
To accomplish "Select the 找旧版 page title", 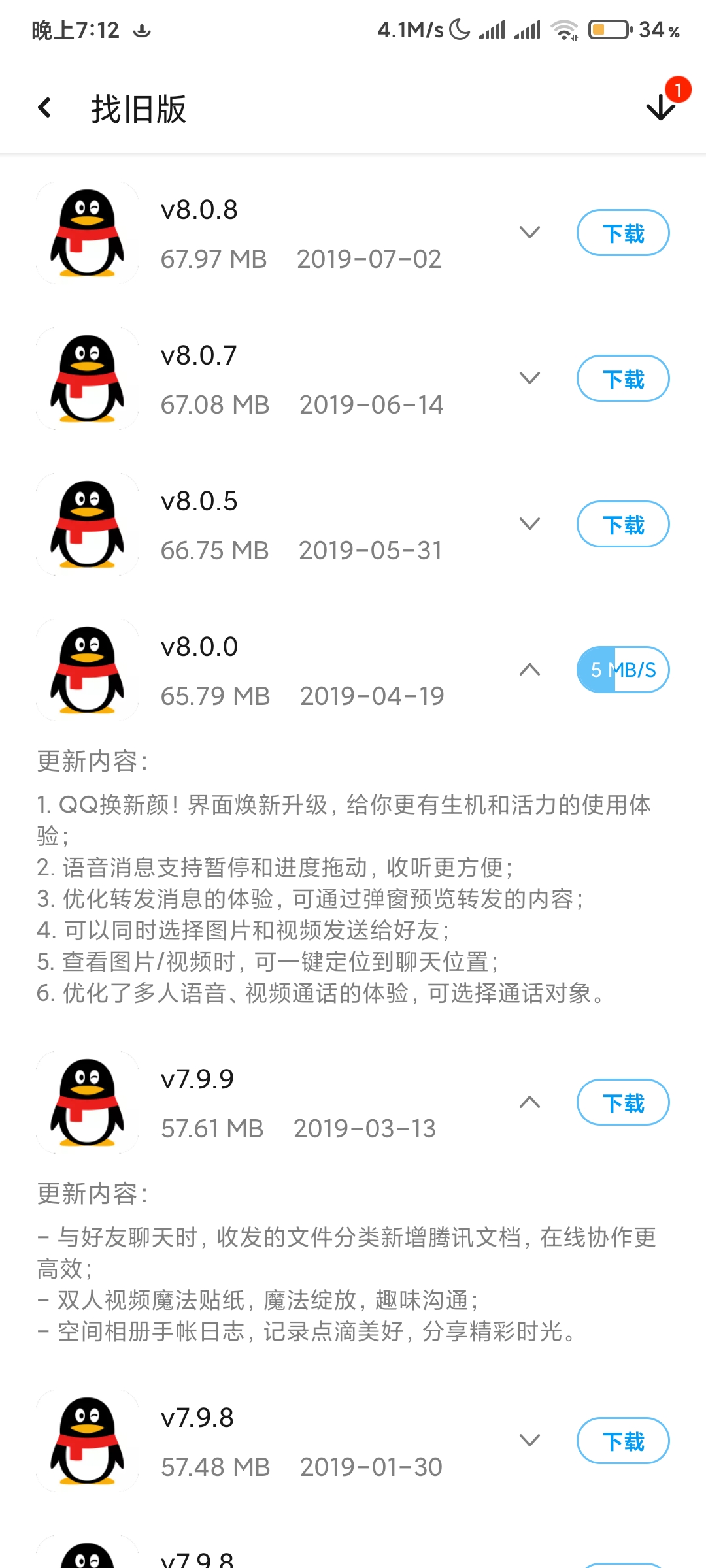I will click(x=137, y=109).
